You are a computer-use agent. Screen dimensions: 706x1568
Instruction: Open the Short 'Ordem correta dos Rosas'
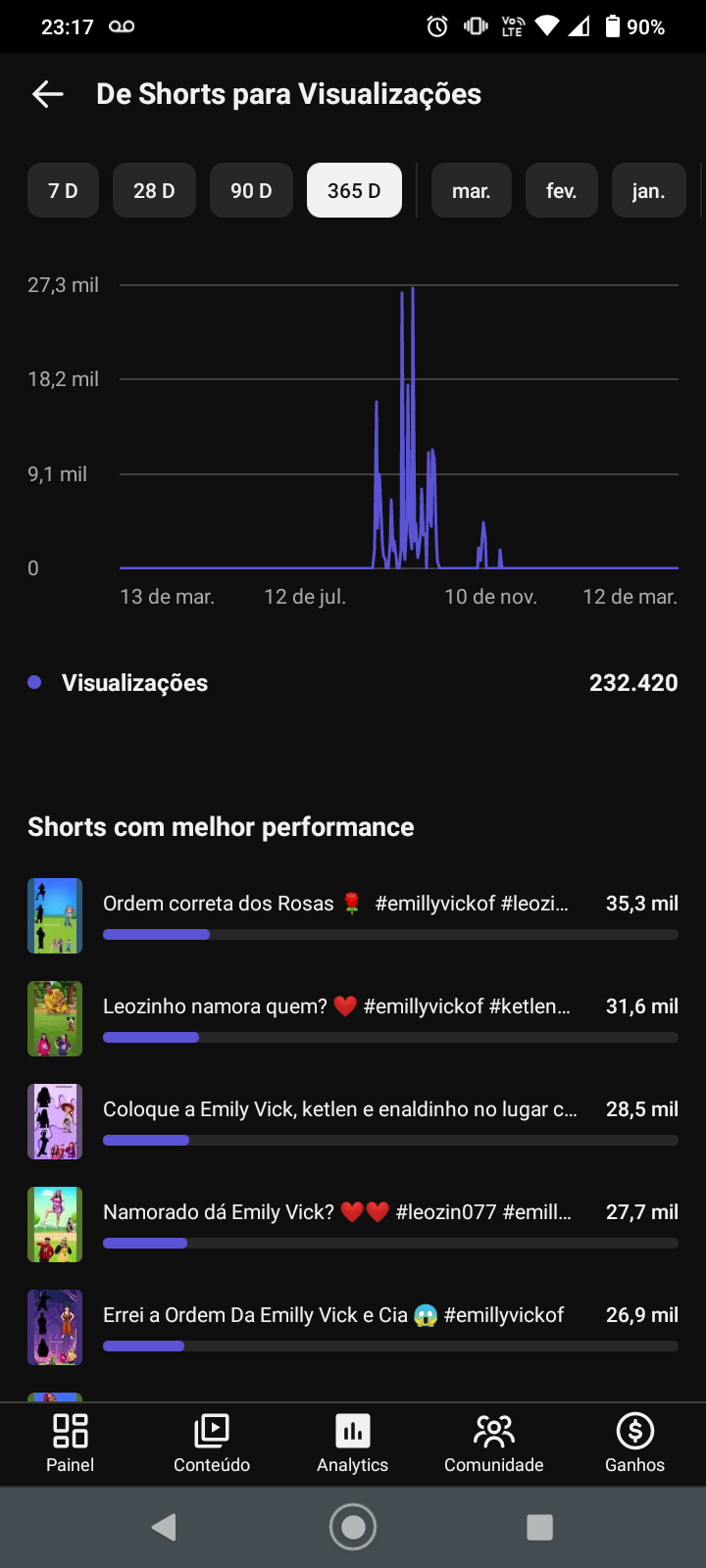pyautogui.click(x=334, y=905)
